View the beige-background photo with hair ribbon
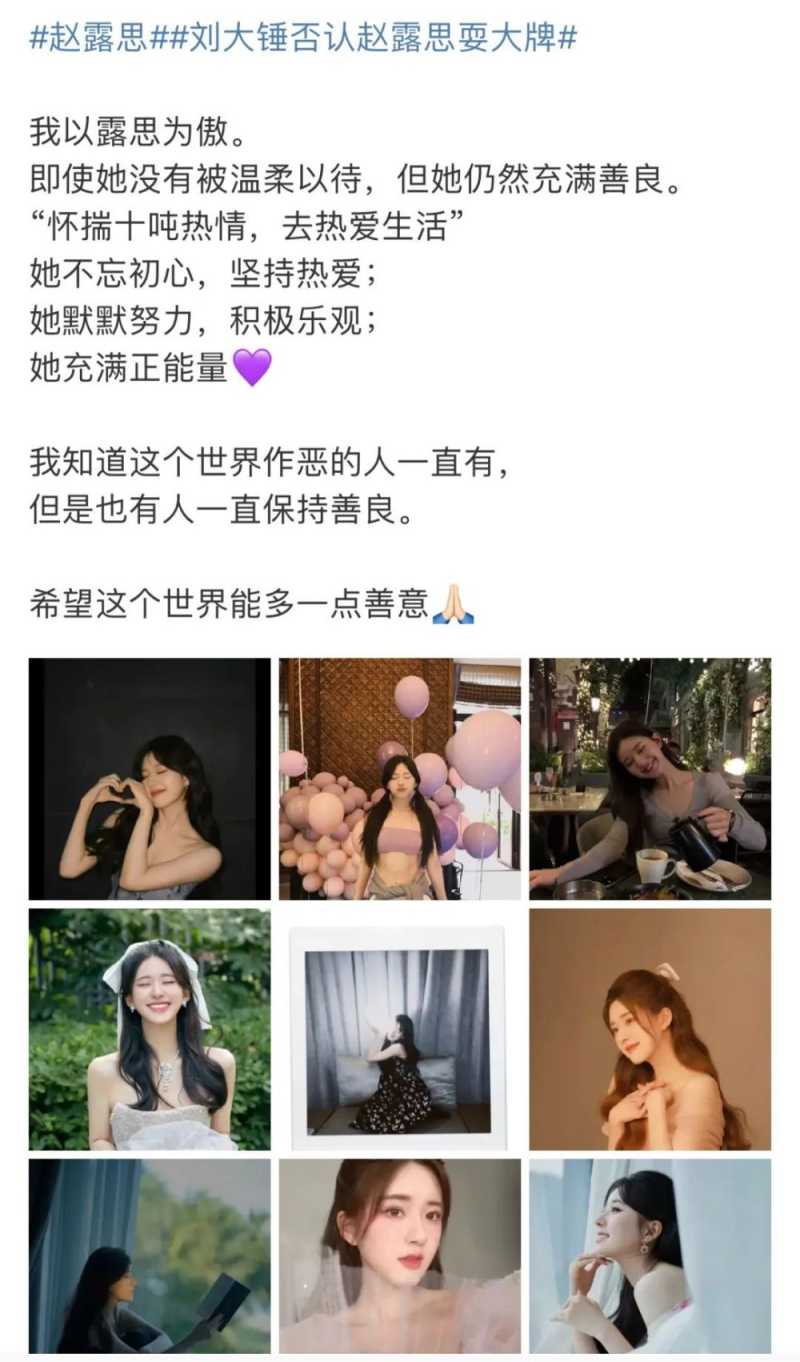Image resolution: width=800 pixels, height=1362 pixels. [650, 1029]
